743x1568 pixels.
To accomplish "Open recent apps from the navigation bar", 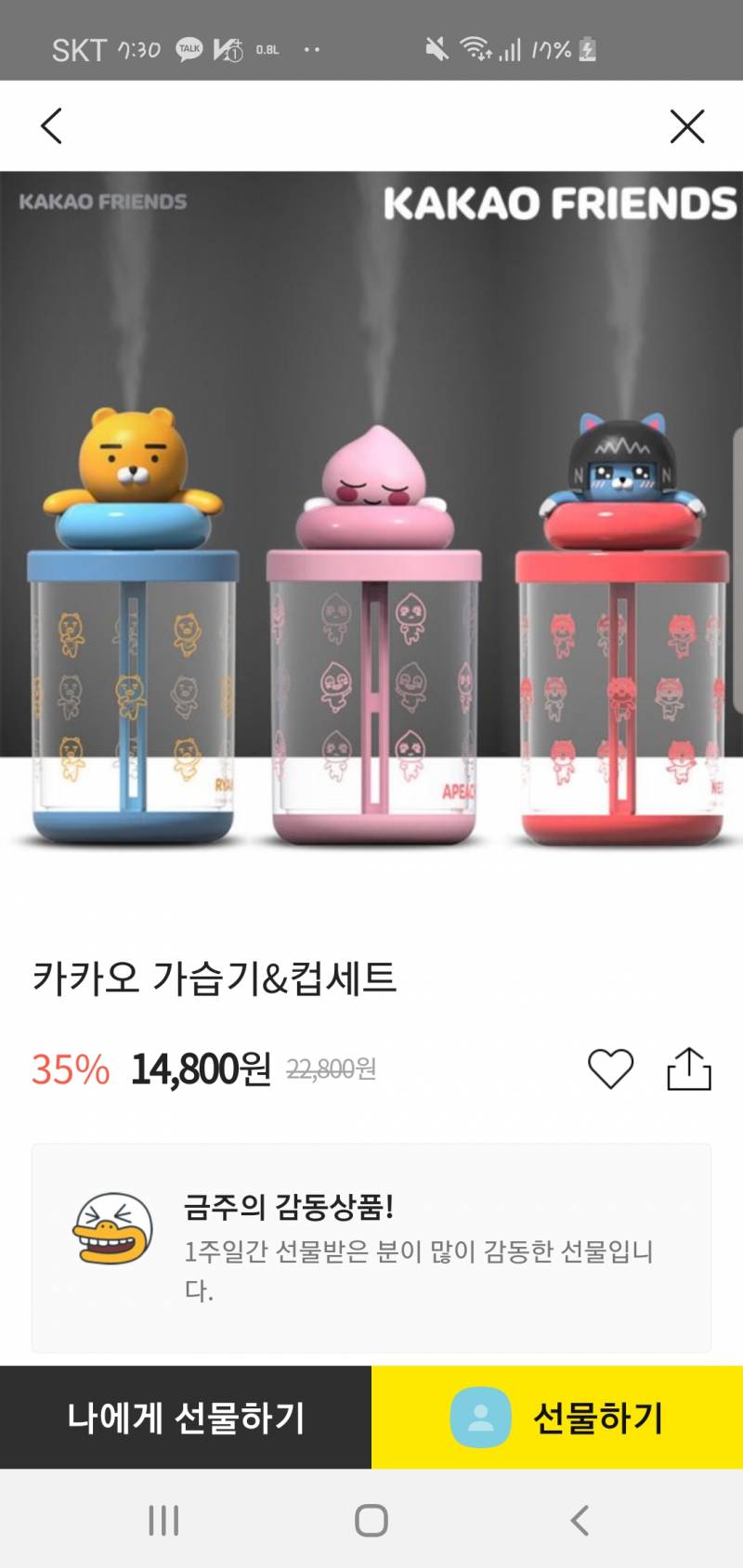I will [x=165, y=1521].
